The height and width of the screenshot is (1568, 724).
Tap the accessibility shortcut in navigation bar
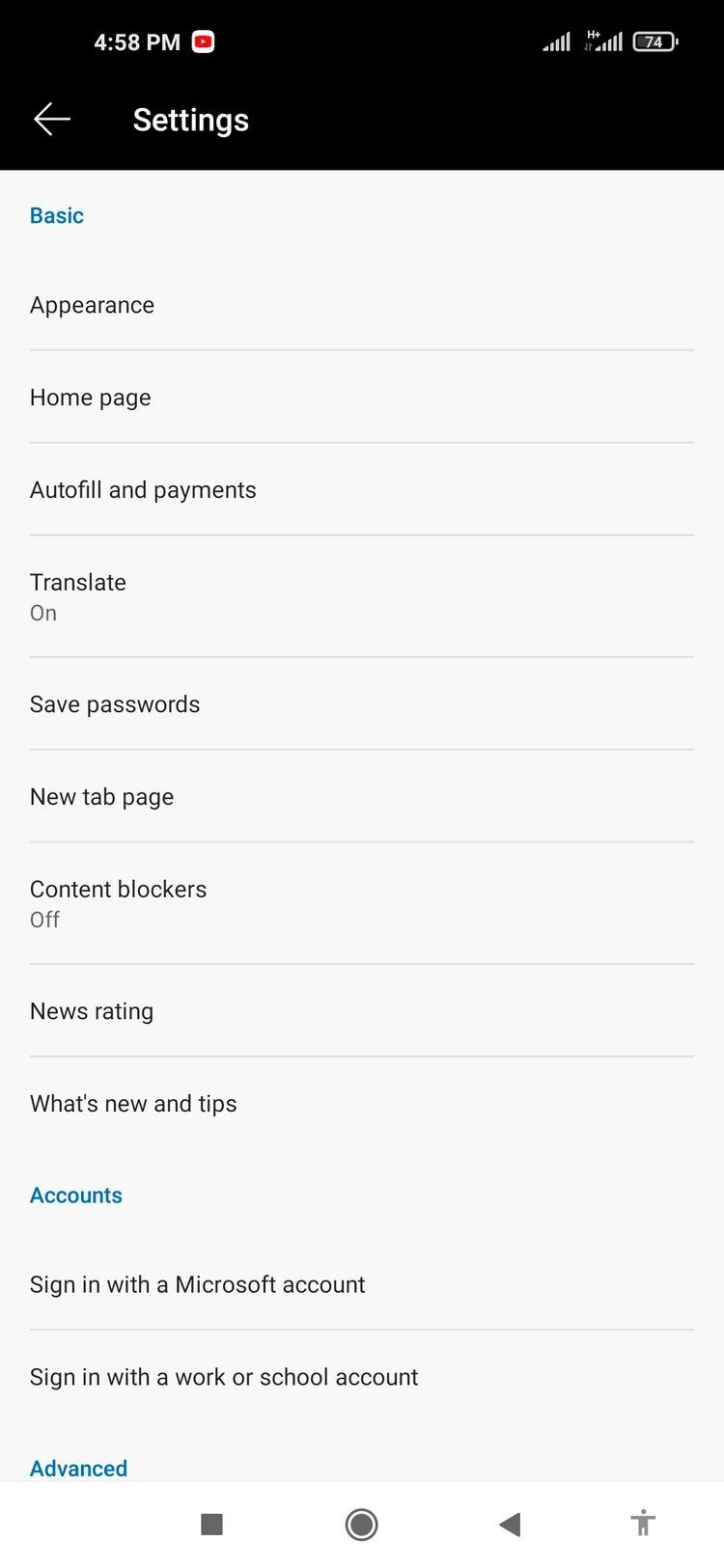tap(643, 1525)
